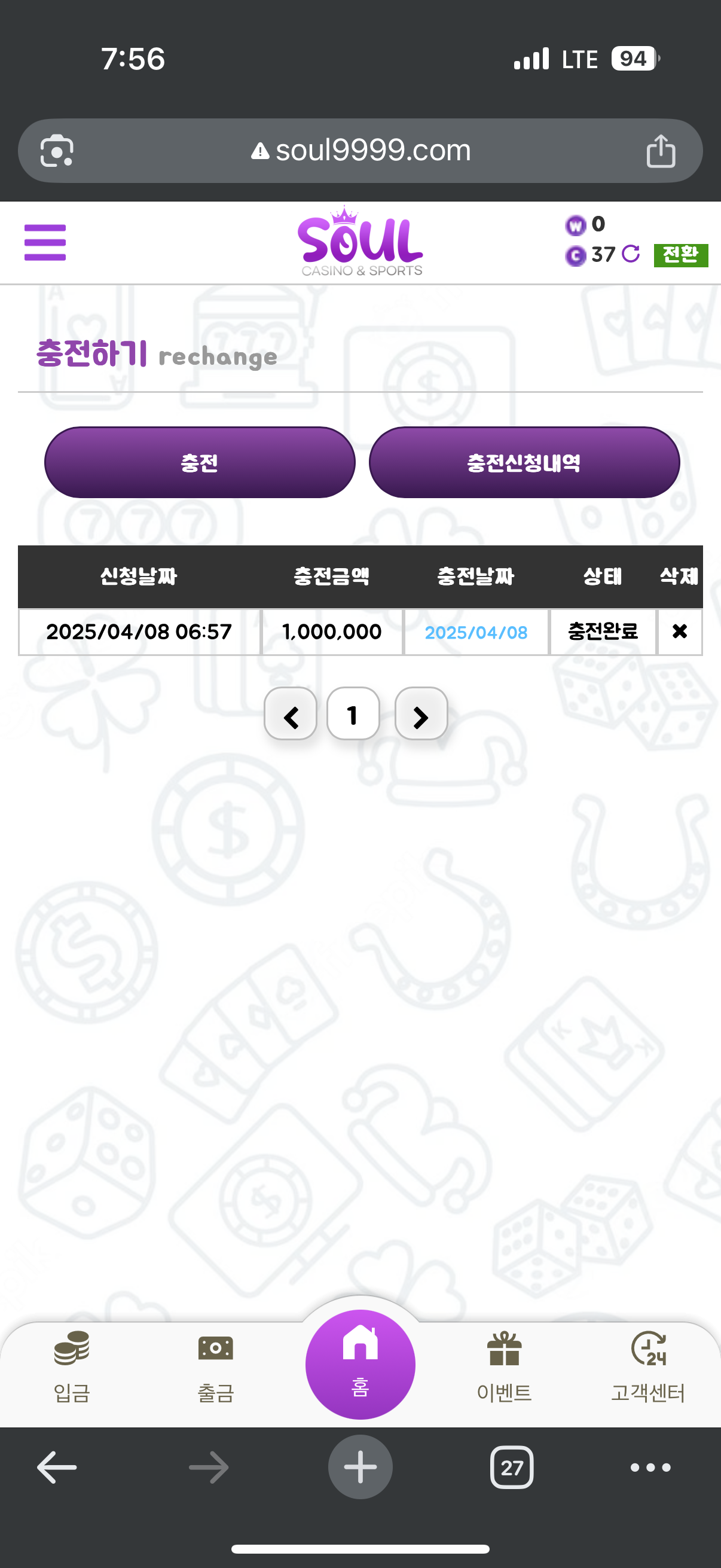Open 충전신청내역 history
721x1568 pixels.
(x=524, y=463)
